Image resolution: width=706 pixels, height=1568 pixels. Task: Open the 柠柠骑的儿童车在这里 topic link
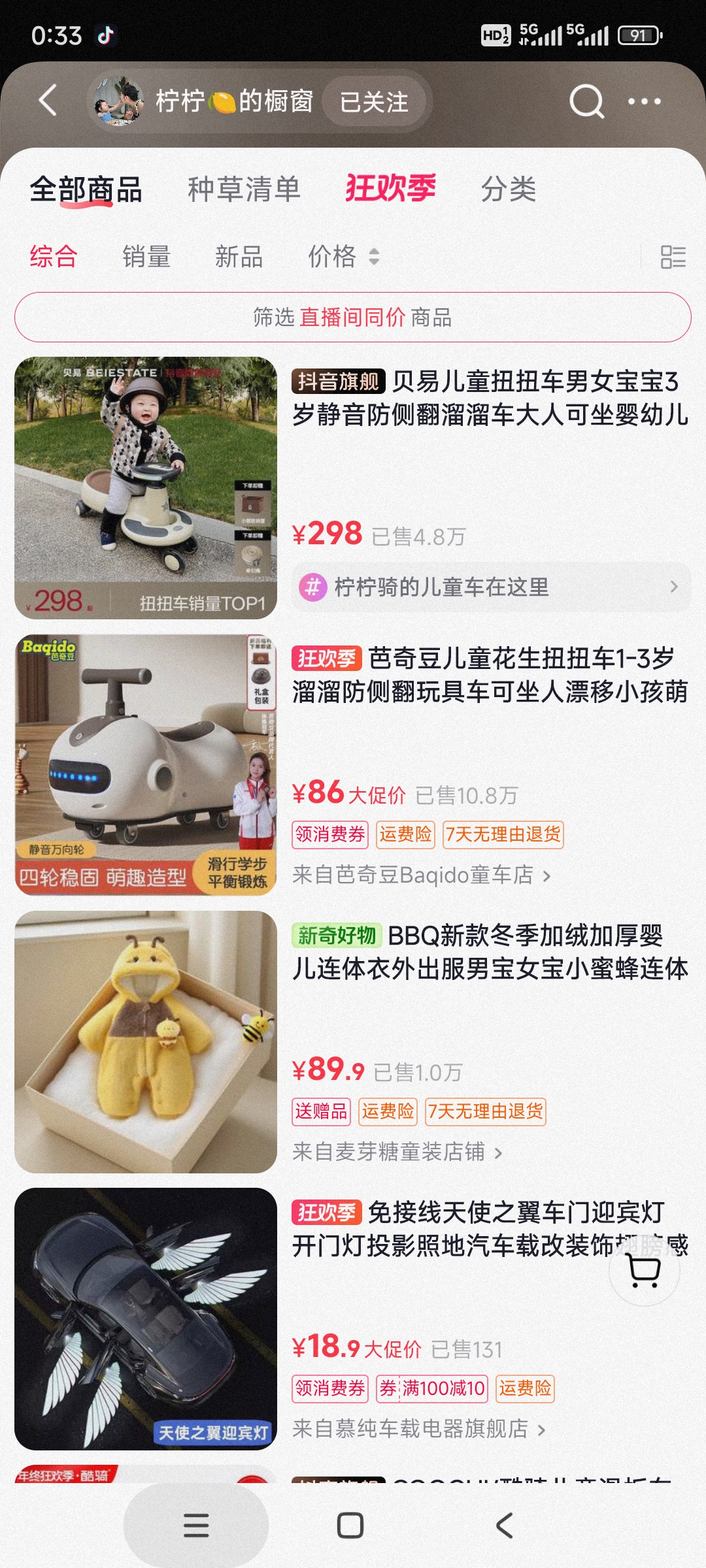[x=490, y=587]
